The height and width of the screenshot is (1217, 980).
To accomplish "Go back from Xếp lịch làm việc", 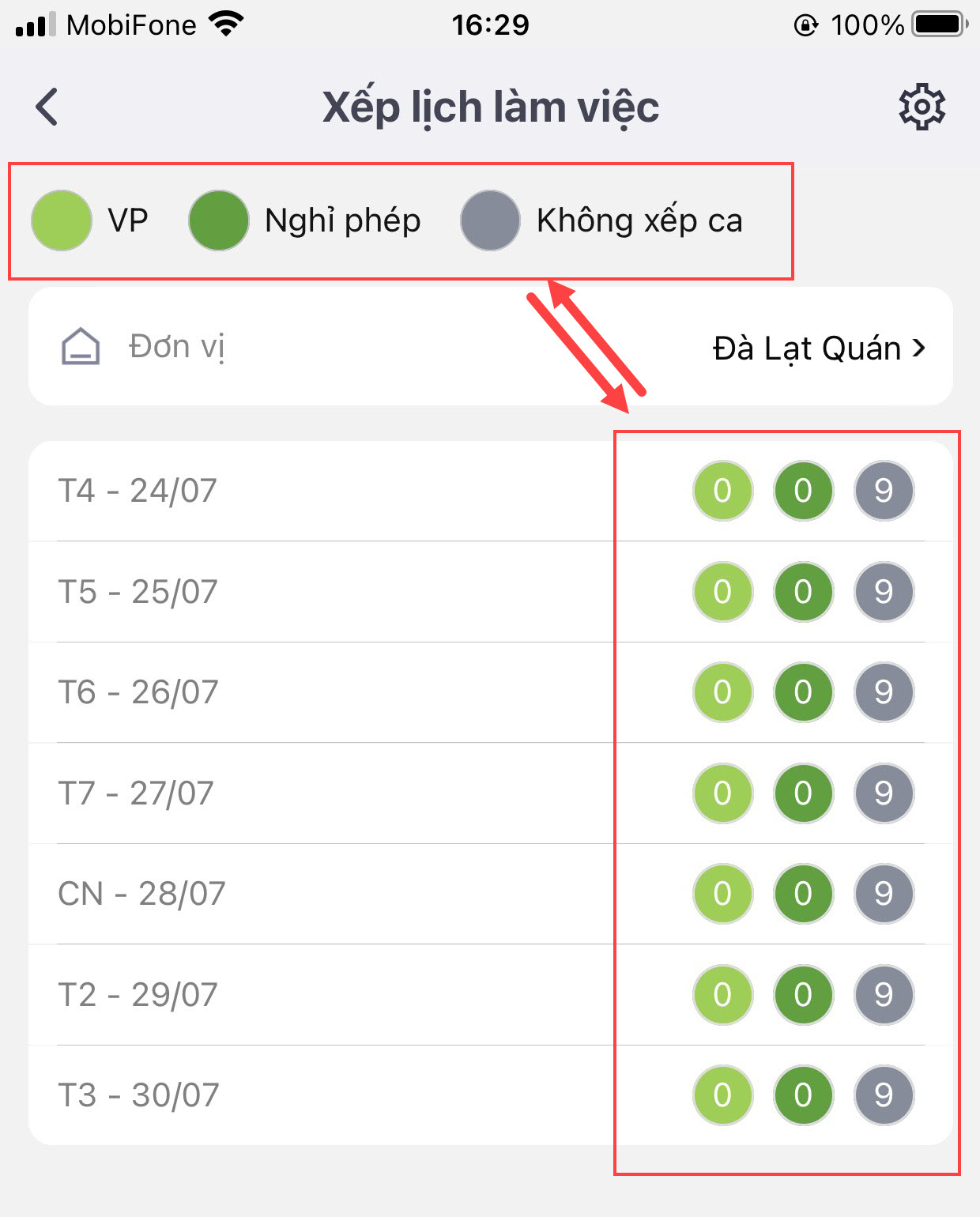I will click(x=47, y=107).
